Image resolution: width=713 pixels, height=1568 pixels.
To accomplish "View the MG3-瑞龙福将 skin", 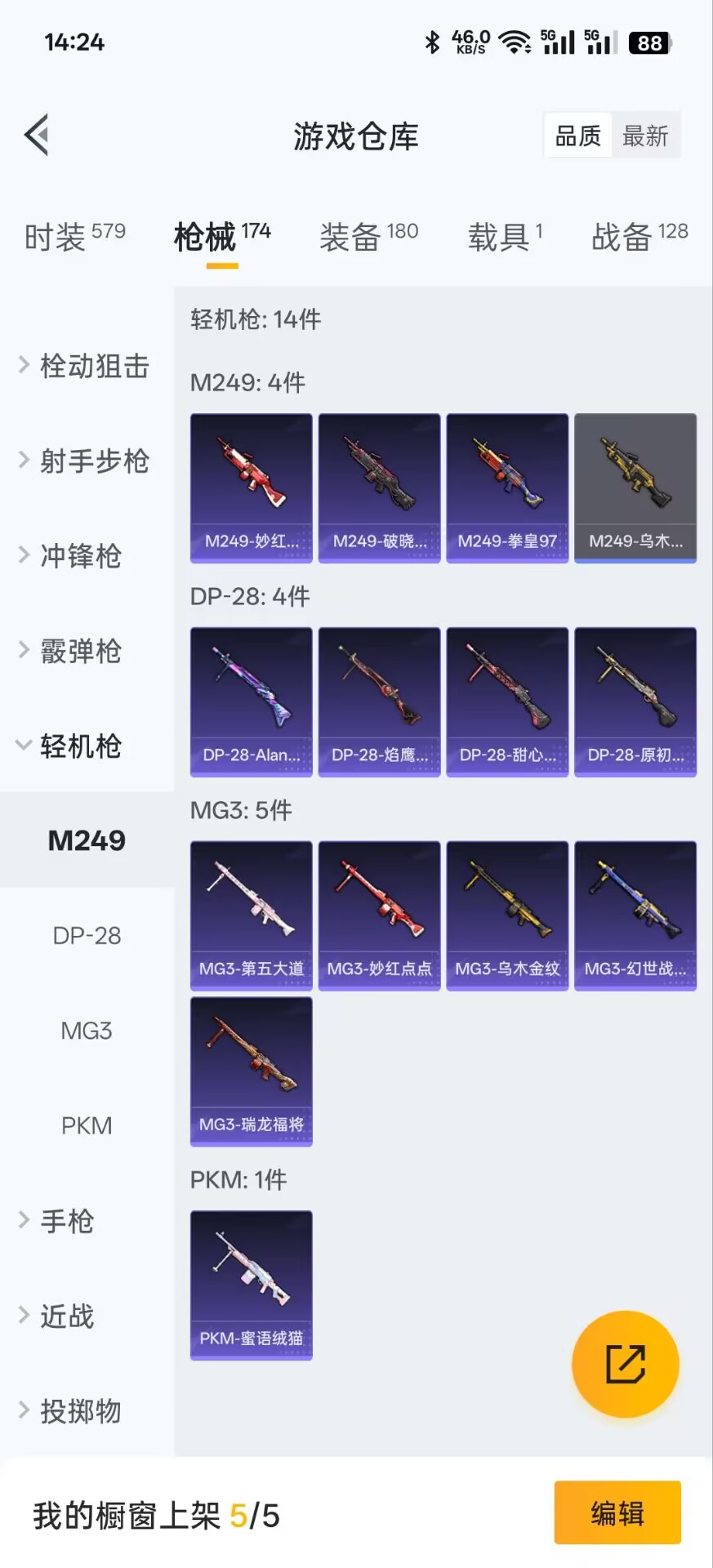I will [252, 1071].
